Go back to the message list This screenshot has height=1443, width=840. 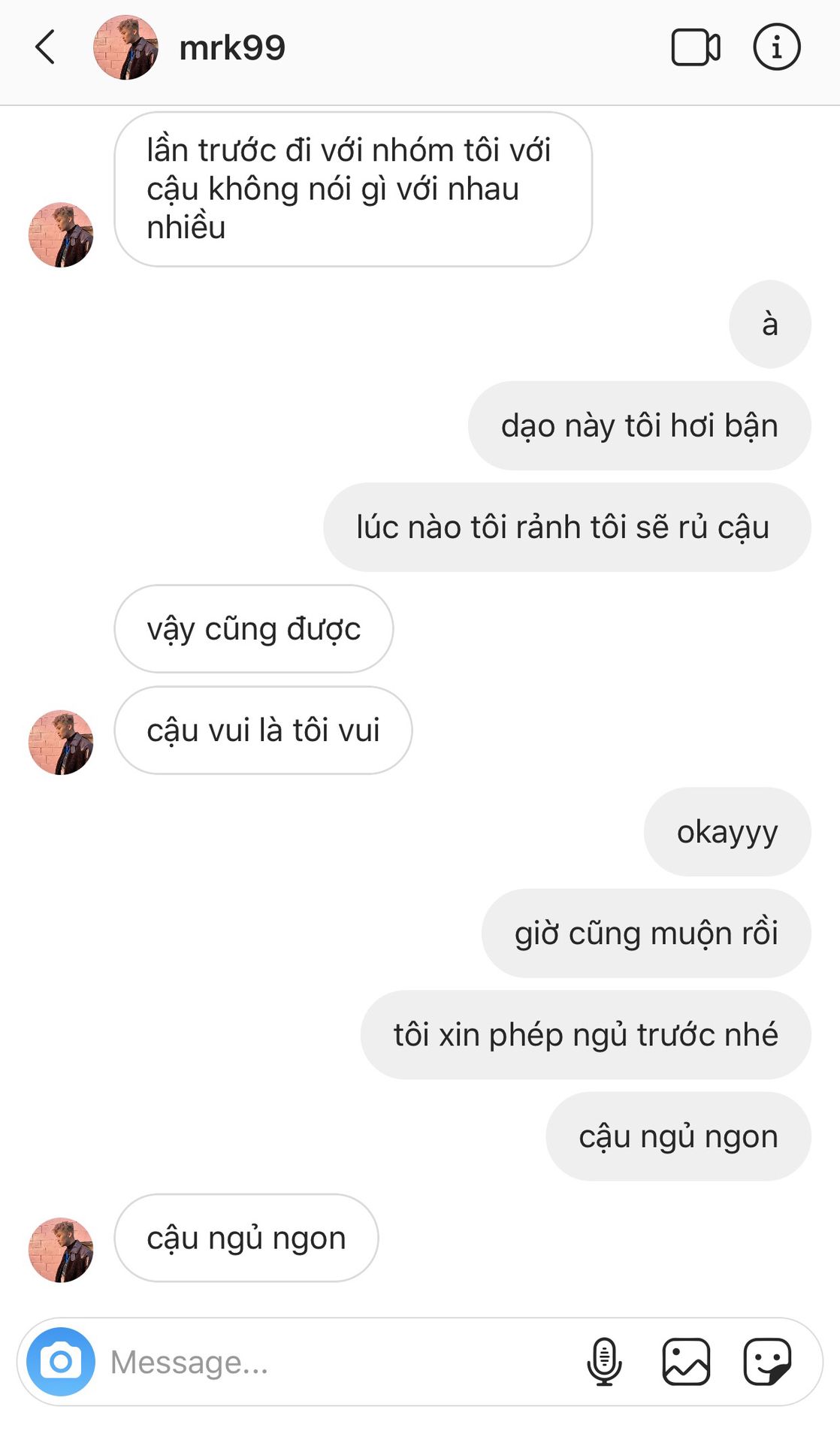tap(45, 47)
